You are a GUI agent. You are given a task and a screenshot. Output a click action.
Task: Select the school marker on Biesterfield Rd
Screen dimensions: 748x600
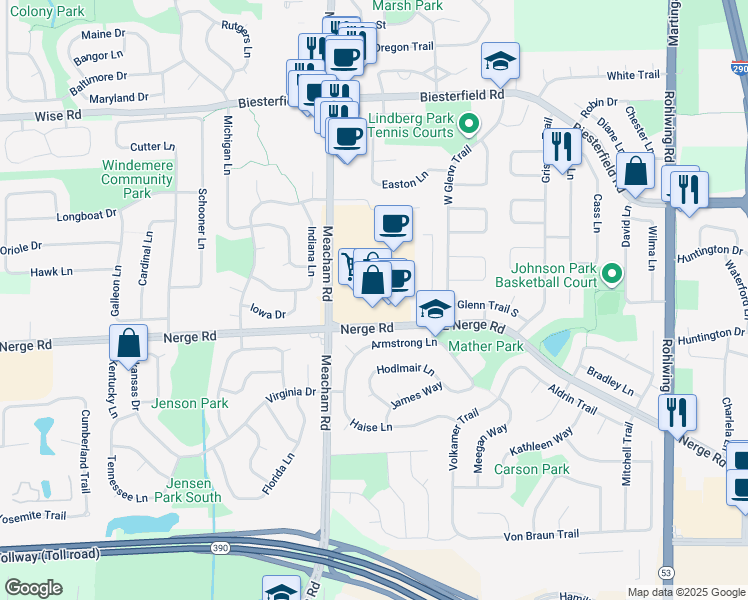pyautogui.click(x=500, y=62)
